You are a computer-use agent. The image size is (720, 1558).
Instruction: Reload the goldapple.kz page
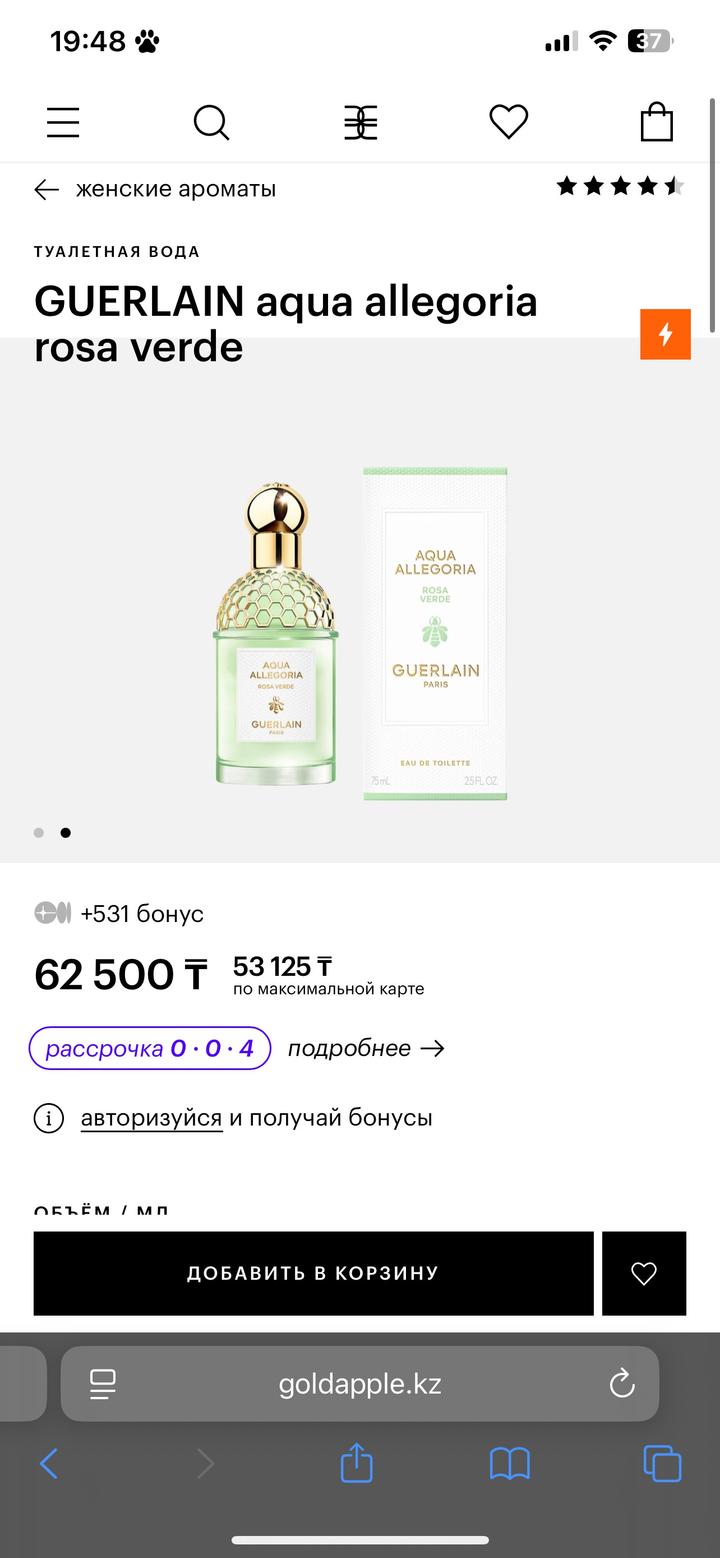(x=622, y=1384)
